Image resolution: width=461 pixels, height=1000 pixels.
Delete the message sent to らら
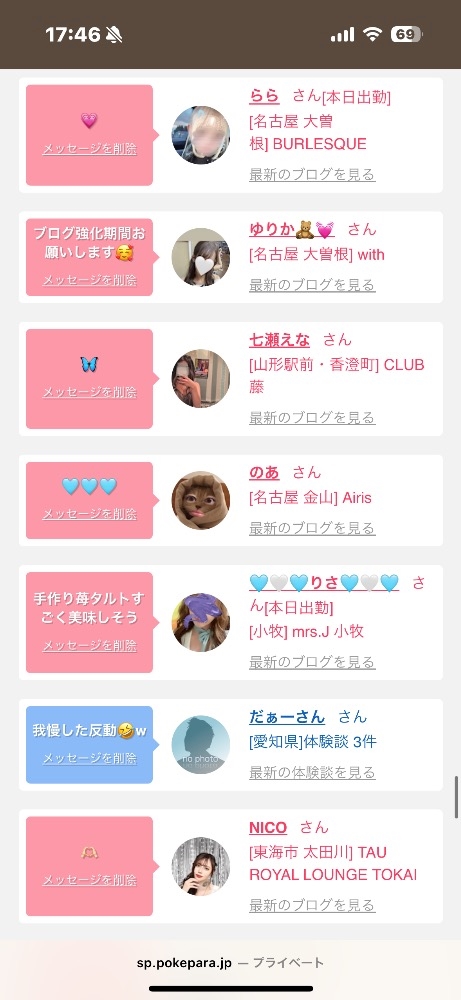click(89, 149)
